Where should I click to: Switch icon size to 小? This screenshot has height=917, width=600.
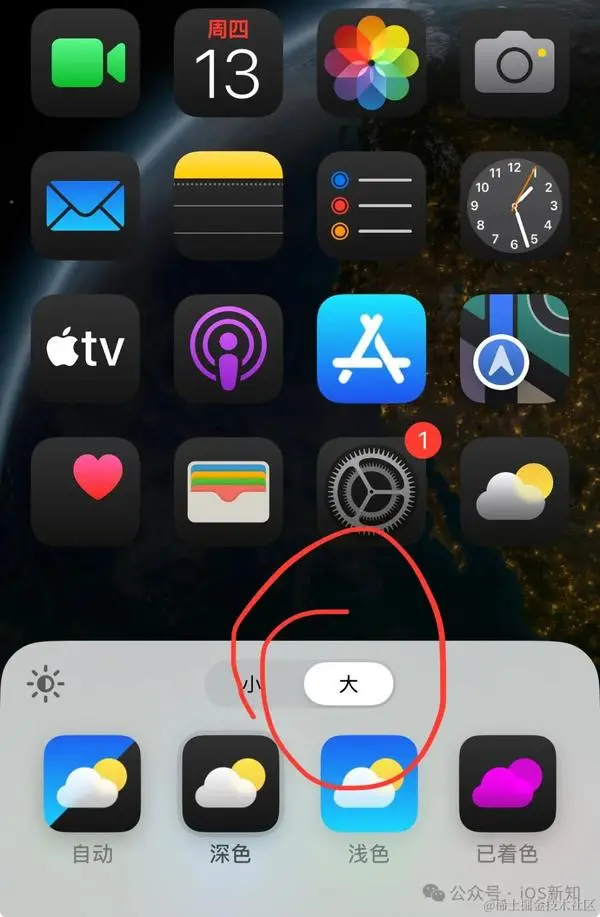253,685
